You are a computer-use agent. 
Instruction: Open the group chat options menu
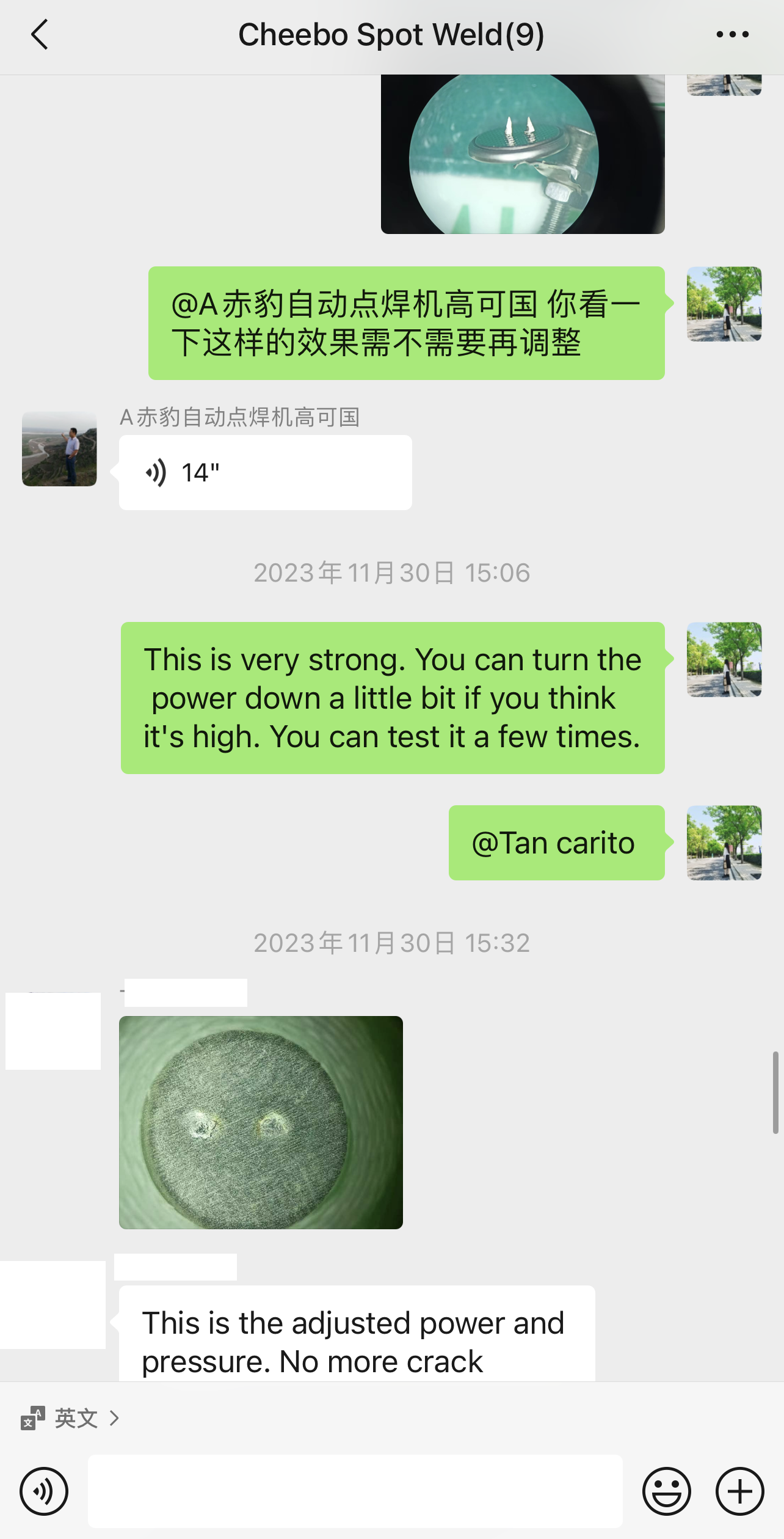click(x=732, y=35)
